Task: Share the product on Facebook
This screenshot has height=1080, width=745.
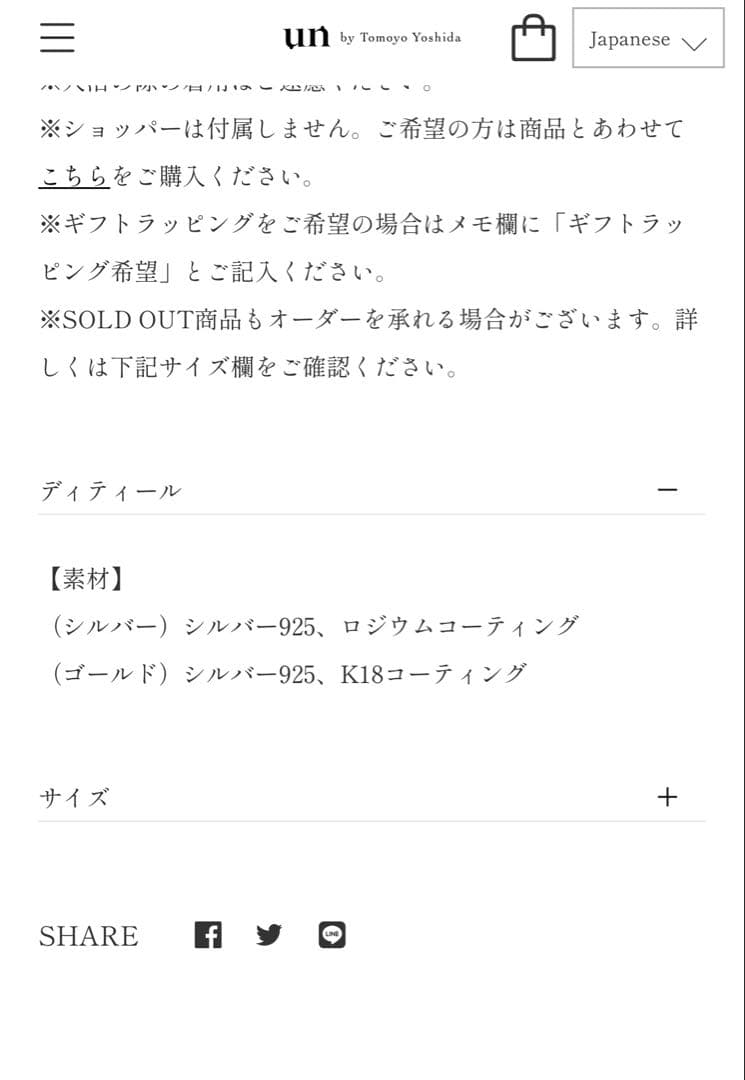Action: point(208,934)
